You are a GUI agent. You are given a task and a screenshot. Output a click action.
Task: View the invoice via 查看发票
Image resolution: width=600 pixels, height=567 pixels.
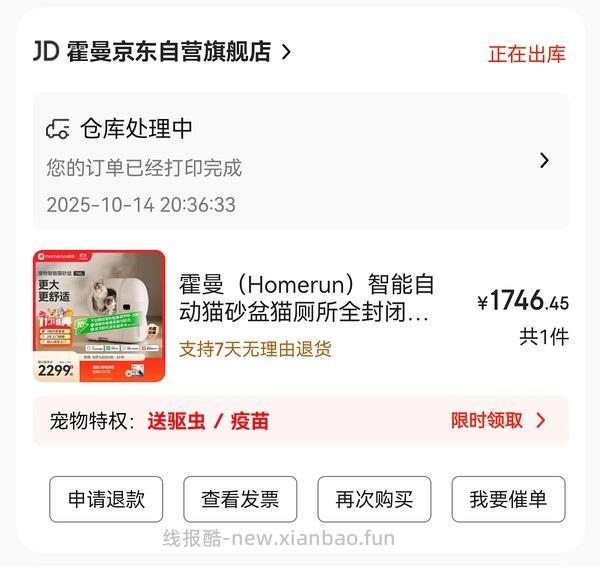click(240, 499)
